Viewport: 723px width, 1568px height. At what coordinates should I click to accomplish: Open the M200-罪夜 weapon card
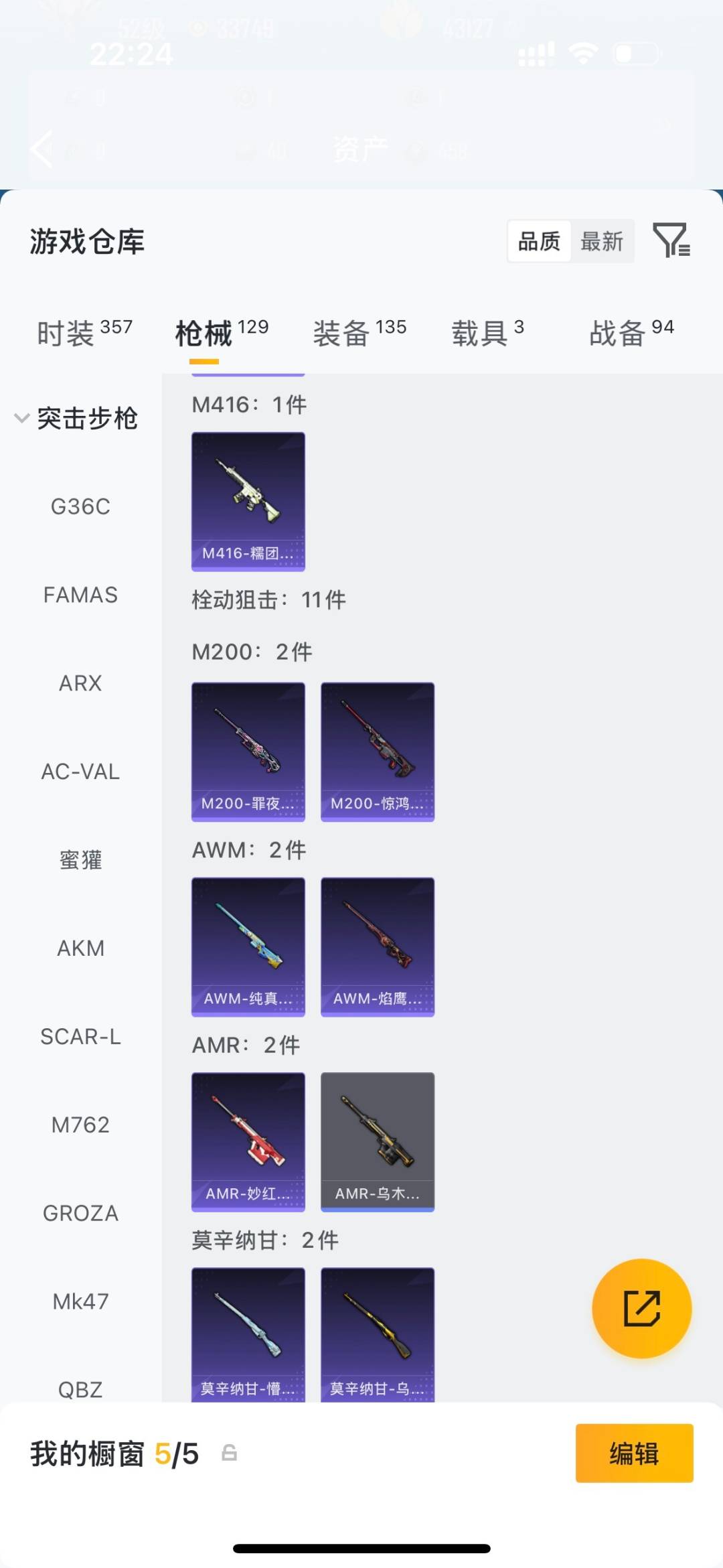(248, 752)
